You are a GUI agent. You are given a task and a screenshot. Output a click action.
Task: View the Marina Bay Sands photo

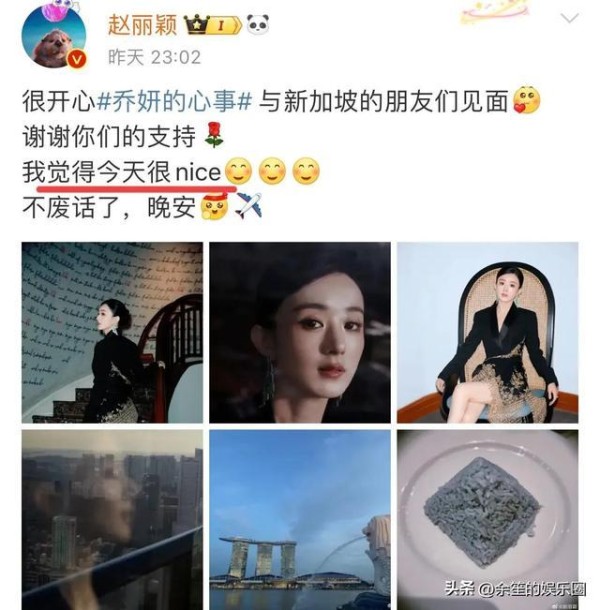click(x=300, y=518)
